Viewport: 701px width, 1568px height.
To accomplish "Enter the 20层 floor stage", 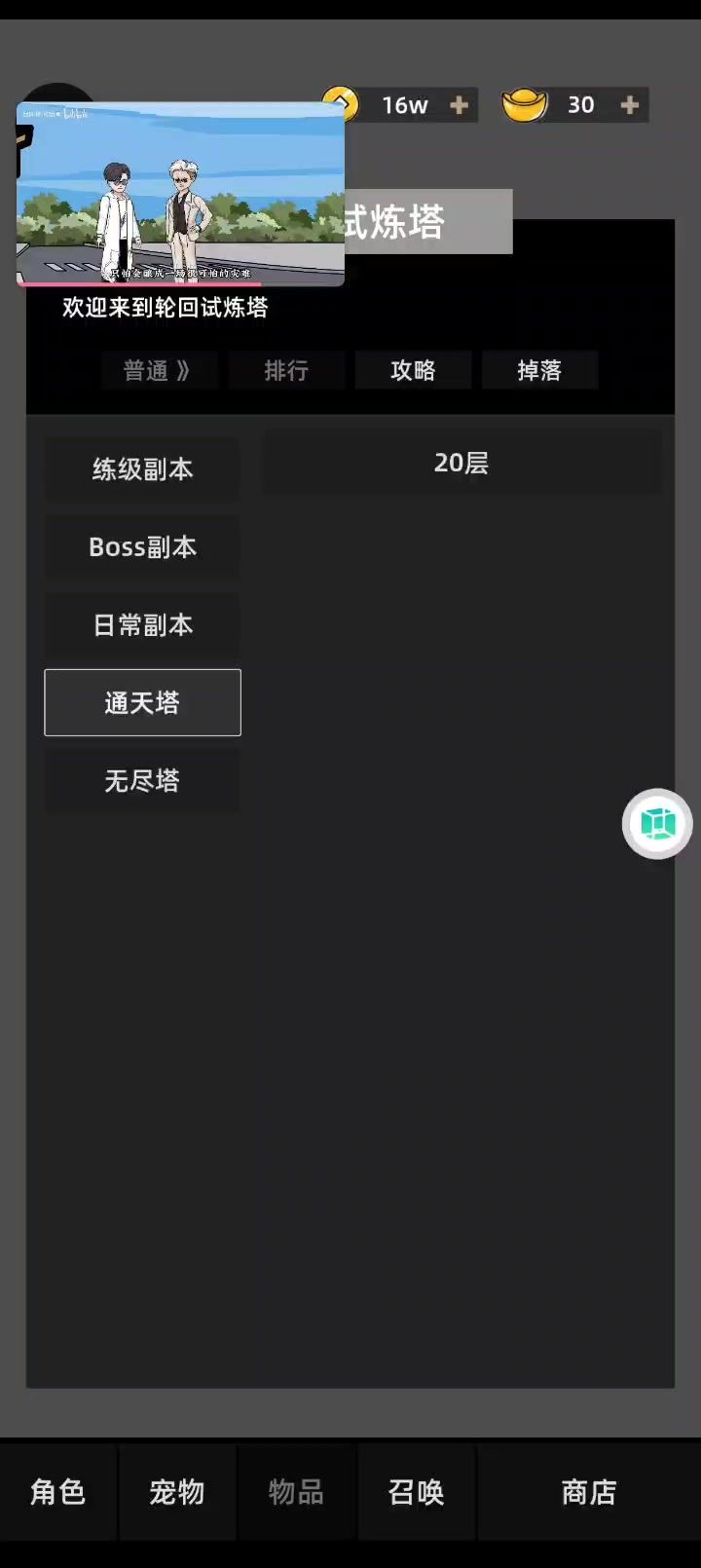I will (461, 464).
